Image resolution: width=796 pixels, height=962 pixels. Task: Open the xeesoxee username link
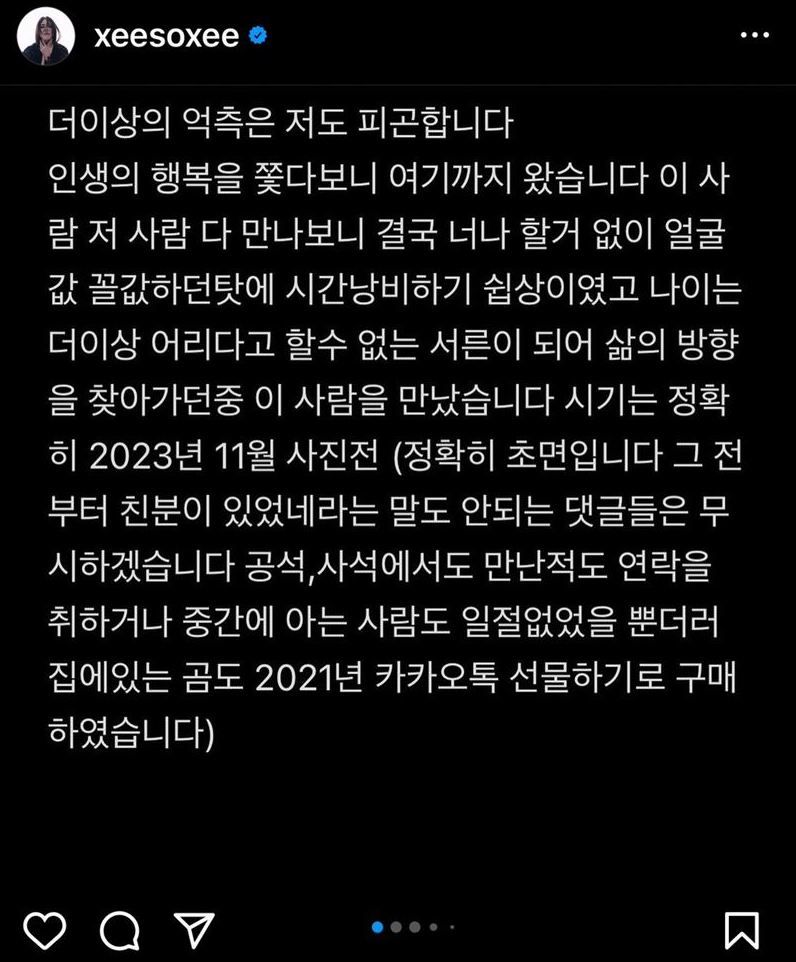click(166, 36)
